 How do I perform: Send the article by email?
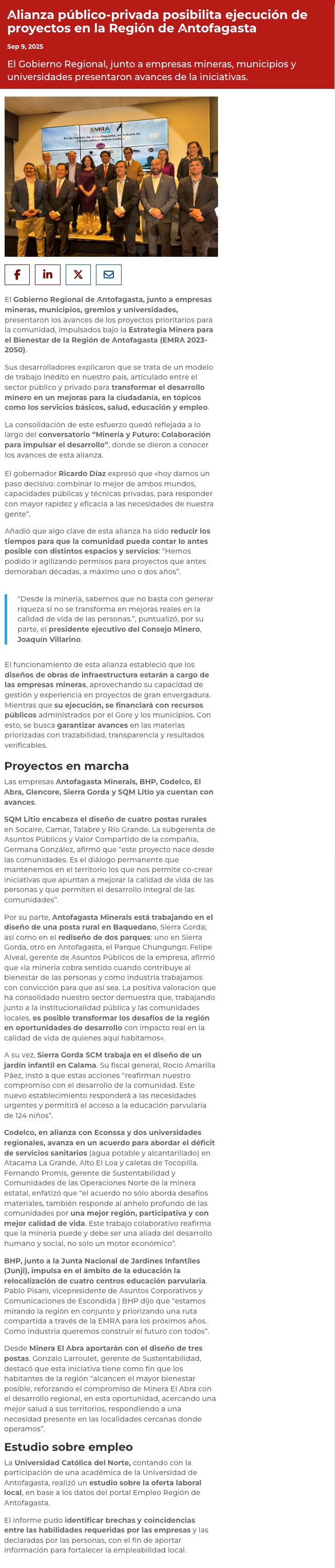click(x=108, y=275)
